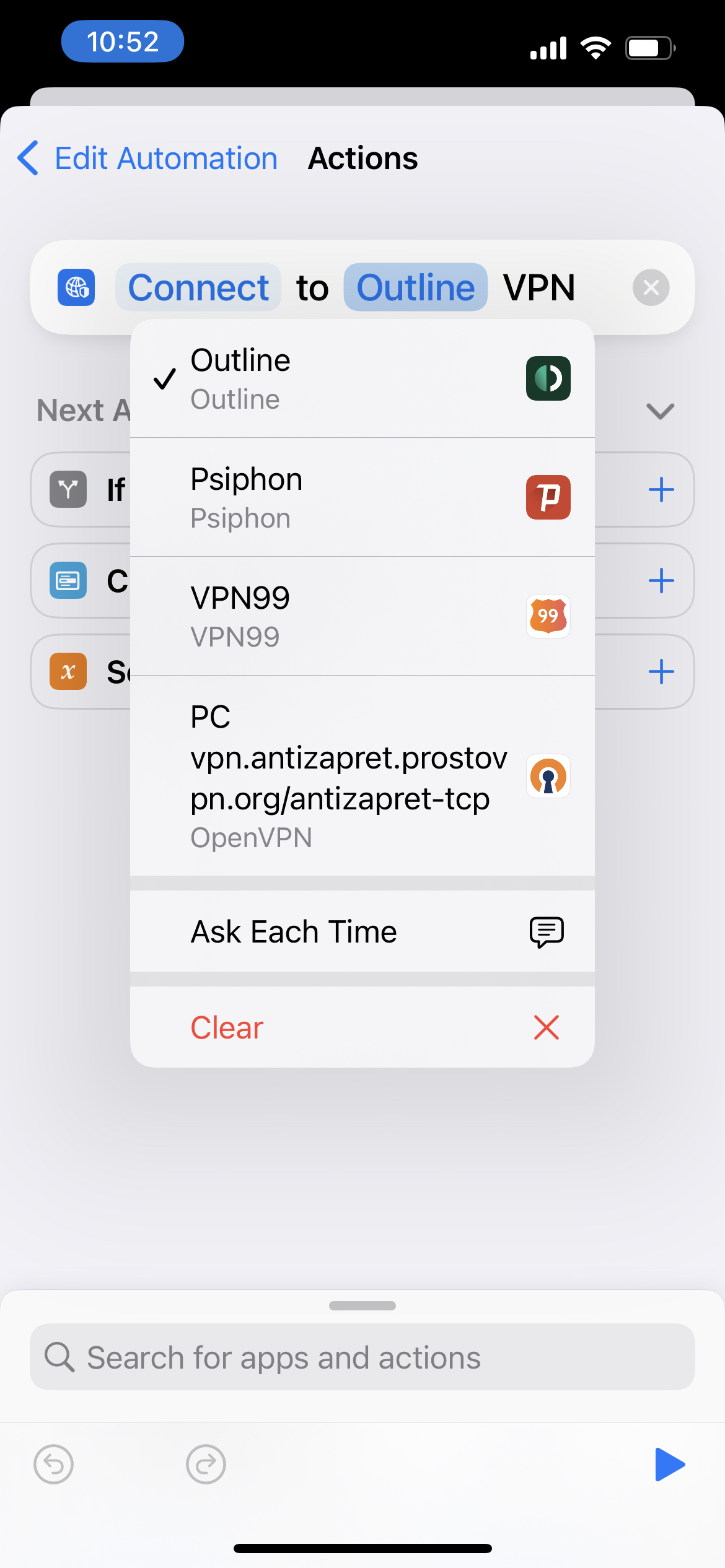Redo the last change
This screenshot has width=725, height=1568.
click(206, 1465)
